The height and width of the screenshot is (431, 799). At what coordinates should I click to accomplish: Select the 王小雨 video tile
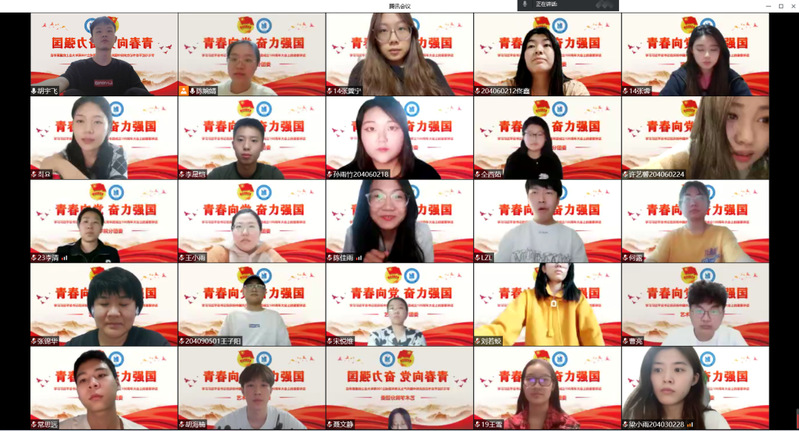[x=251, y=221]
